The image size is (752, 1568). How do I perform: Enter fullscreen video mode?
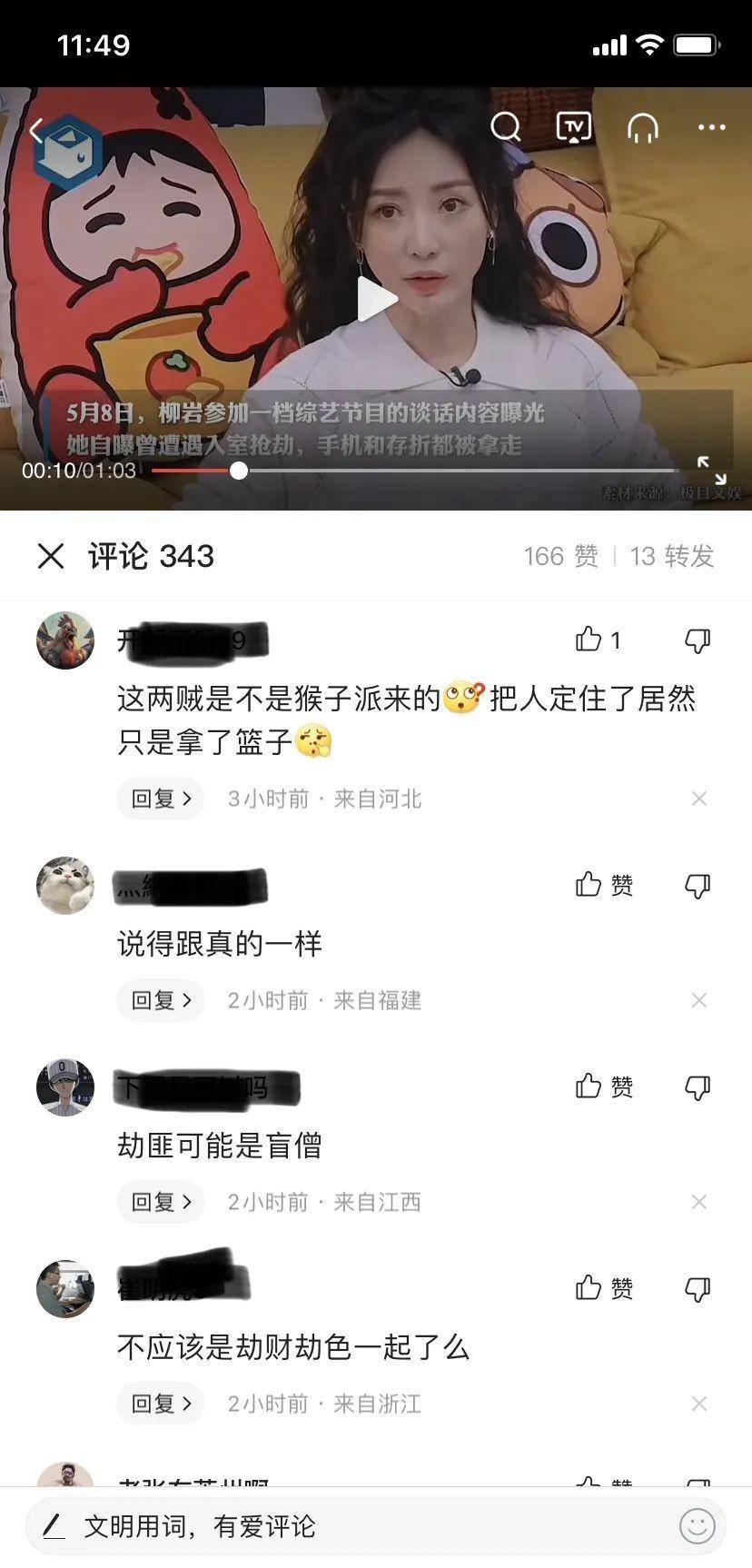711,471
